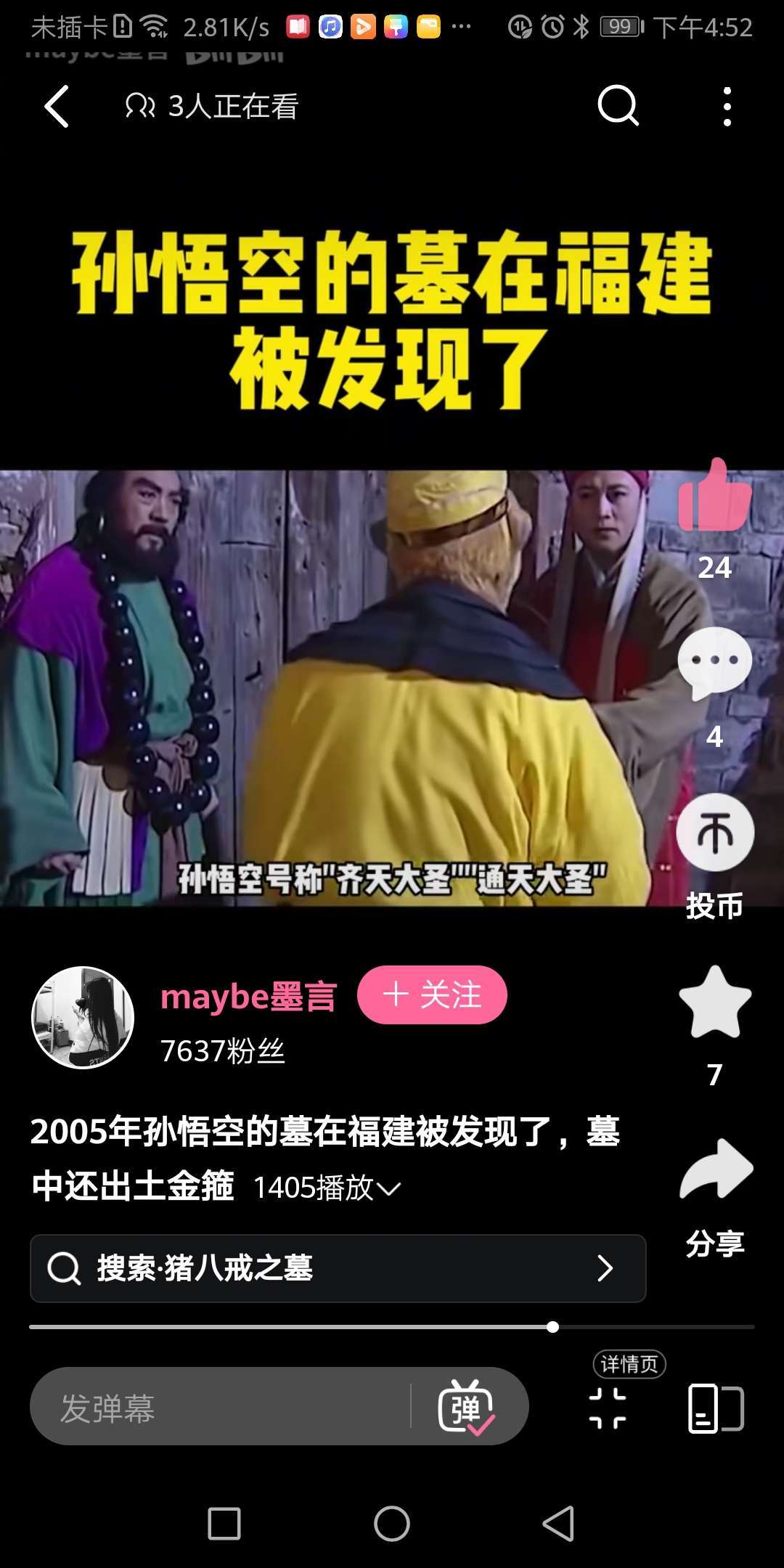Share the video via 分享
Image resolution: width=784 pixels, height=1568 pixels.
coord(716,1170)
